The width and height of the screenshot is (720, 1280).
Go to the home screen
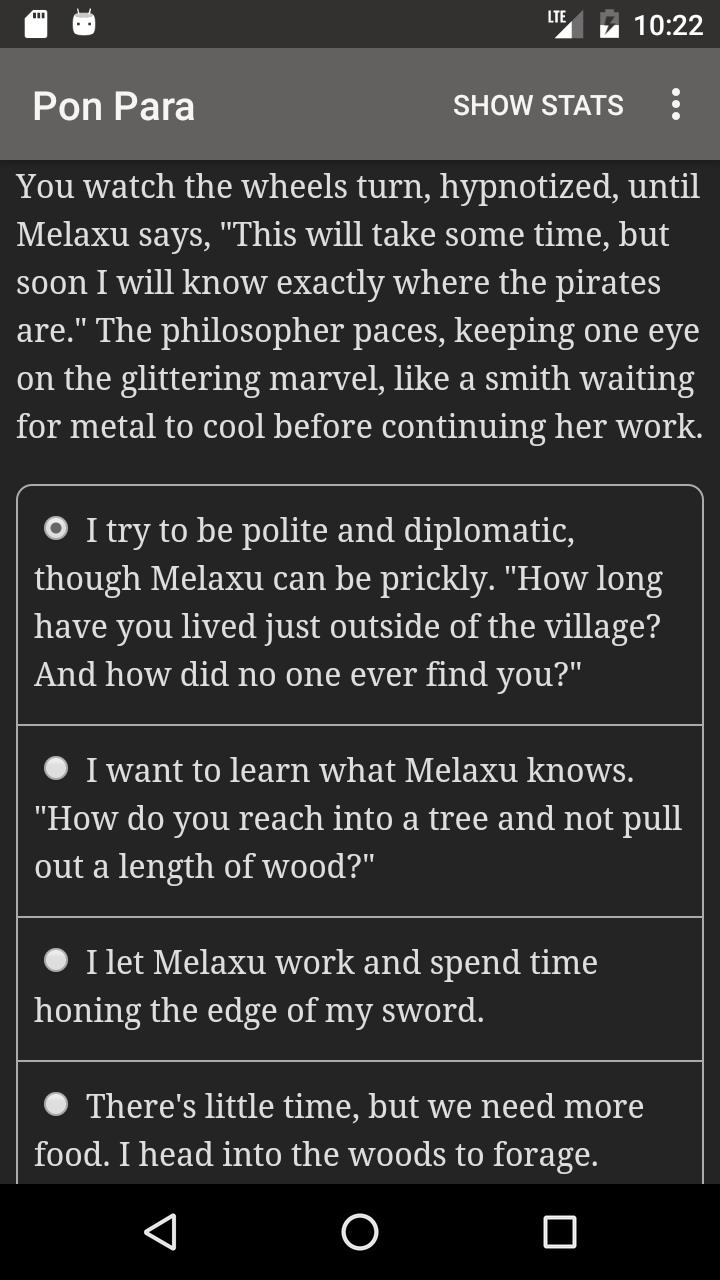coord(360,1232)
